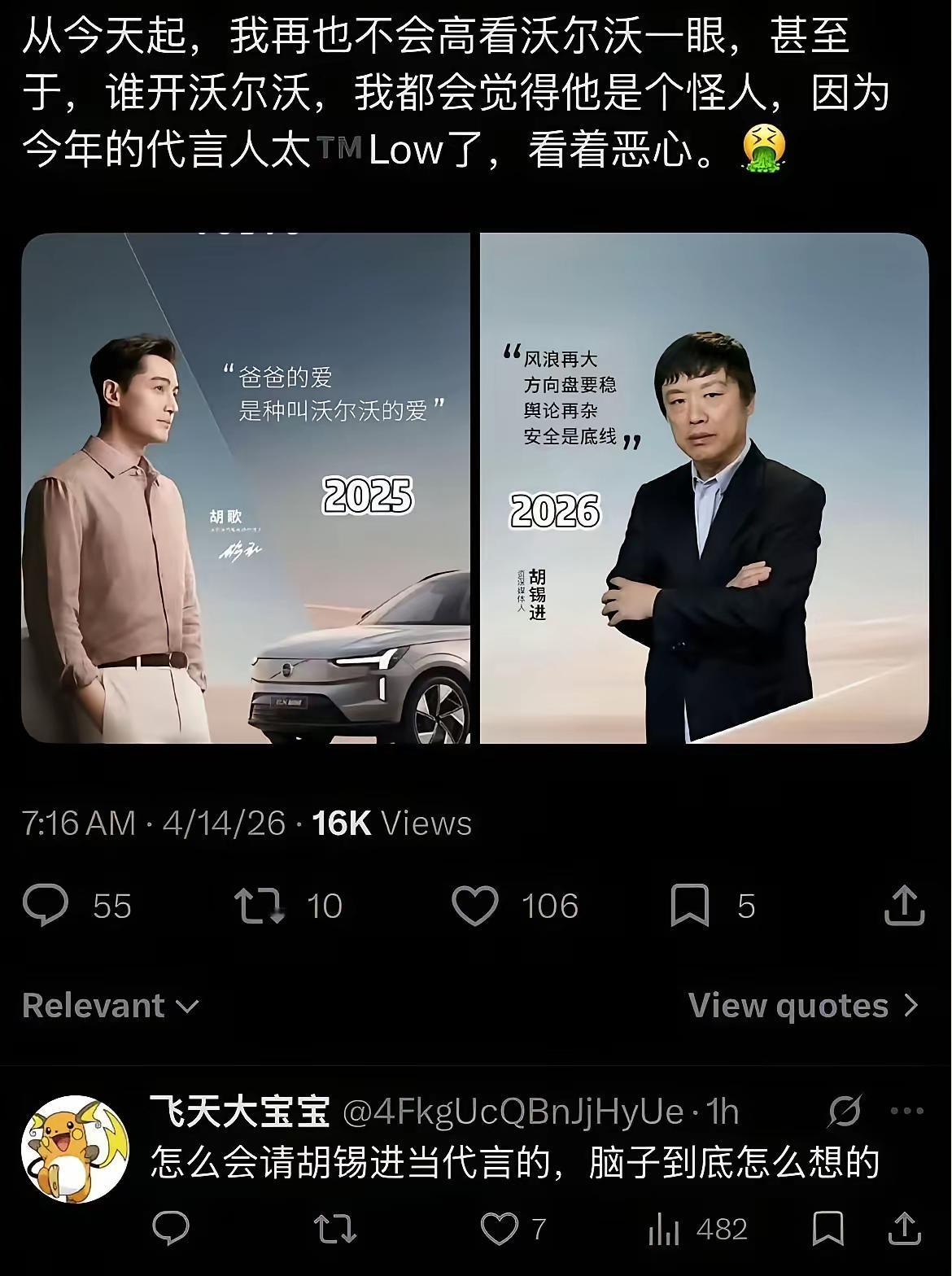Screen dimensions: 952x1276
Task: Open the Relevant sort dropdown
Action: point(112,1005)
